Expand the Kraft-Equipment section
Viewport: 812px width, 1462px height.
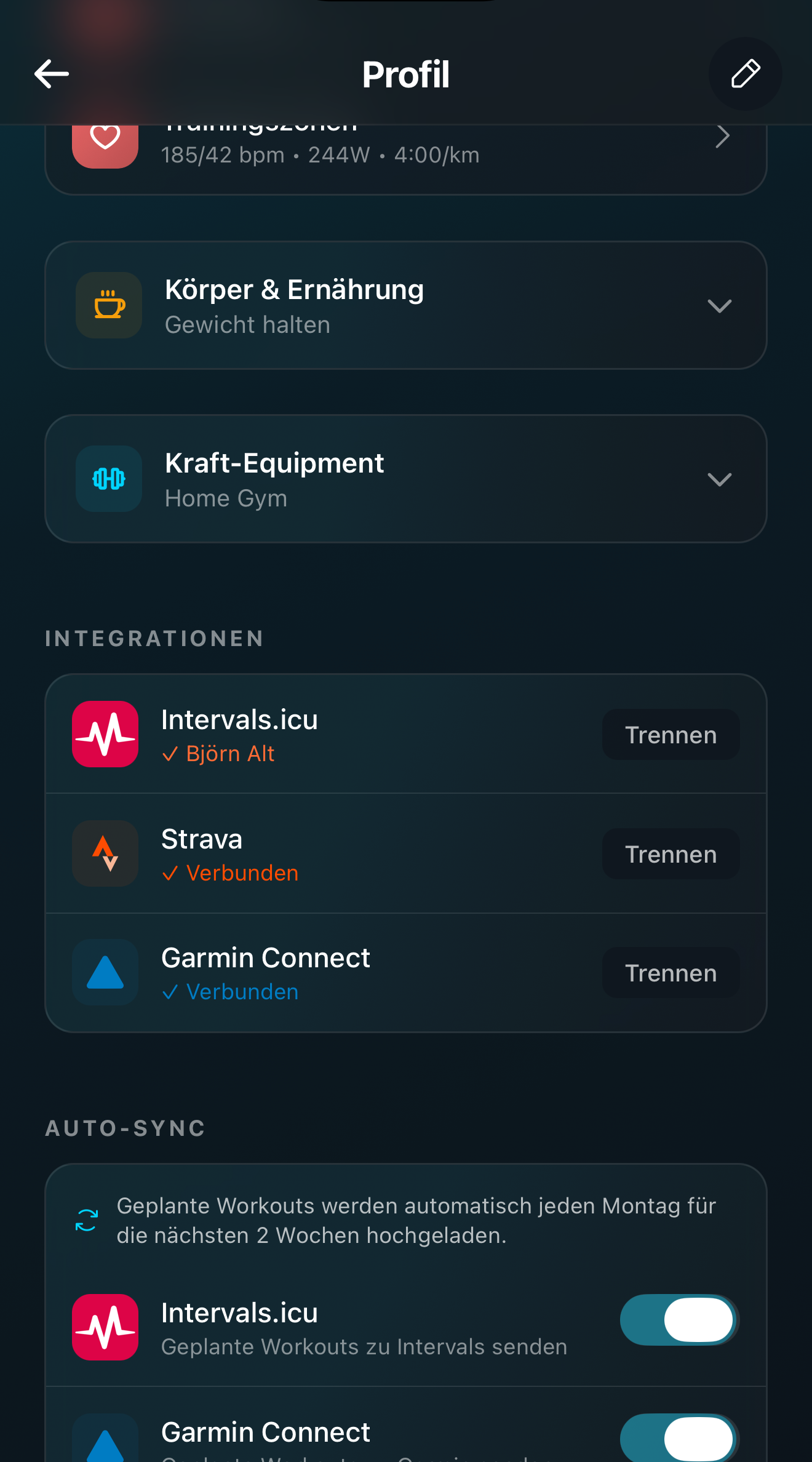click(x=720, y=479)
